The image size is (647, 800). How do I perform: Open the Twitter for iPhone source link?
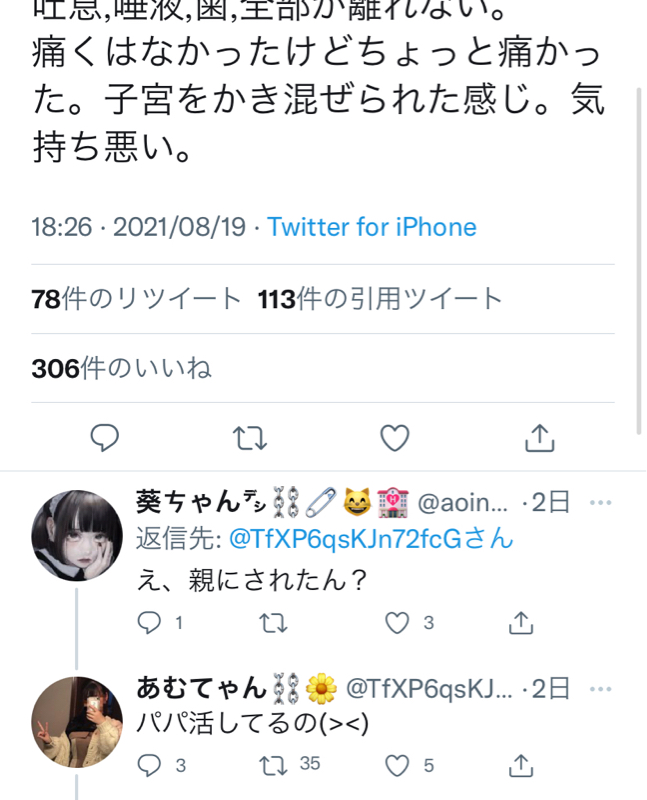372,227
